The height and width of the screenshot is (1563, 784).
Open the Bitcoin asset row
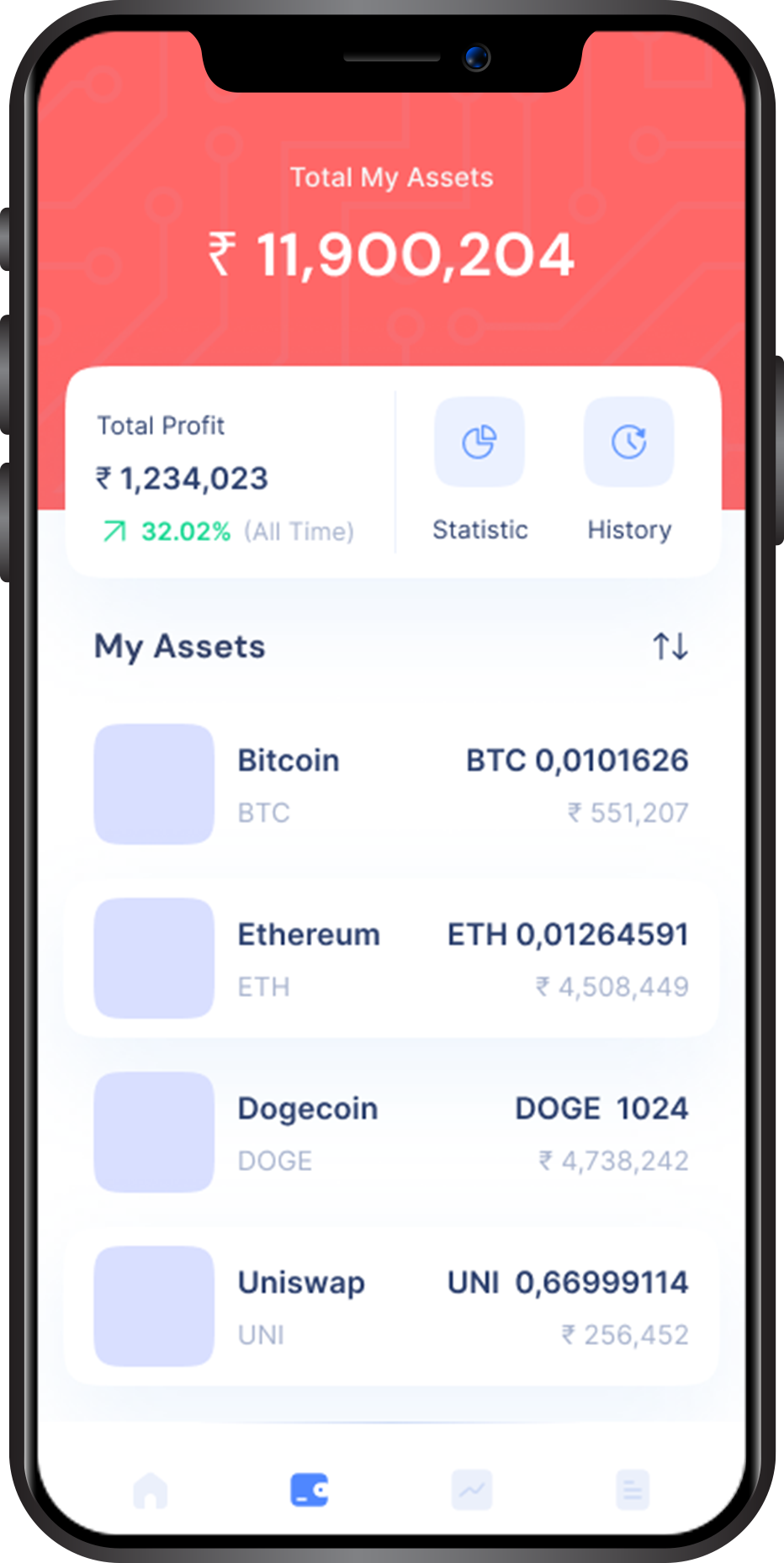[x=391, y=785]
